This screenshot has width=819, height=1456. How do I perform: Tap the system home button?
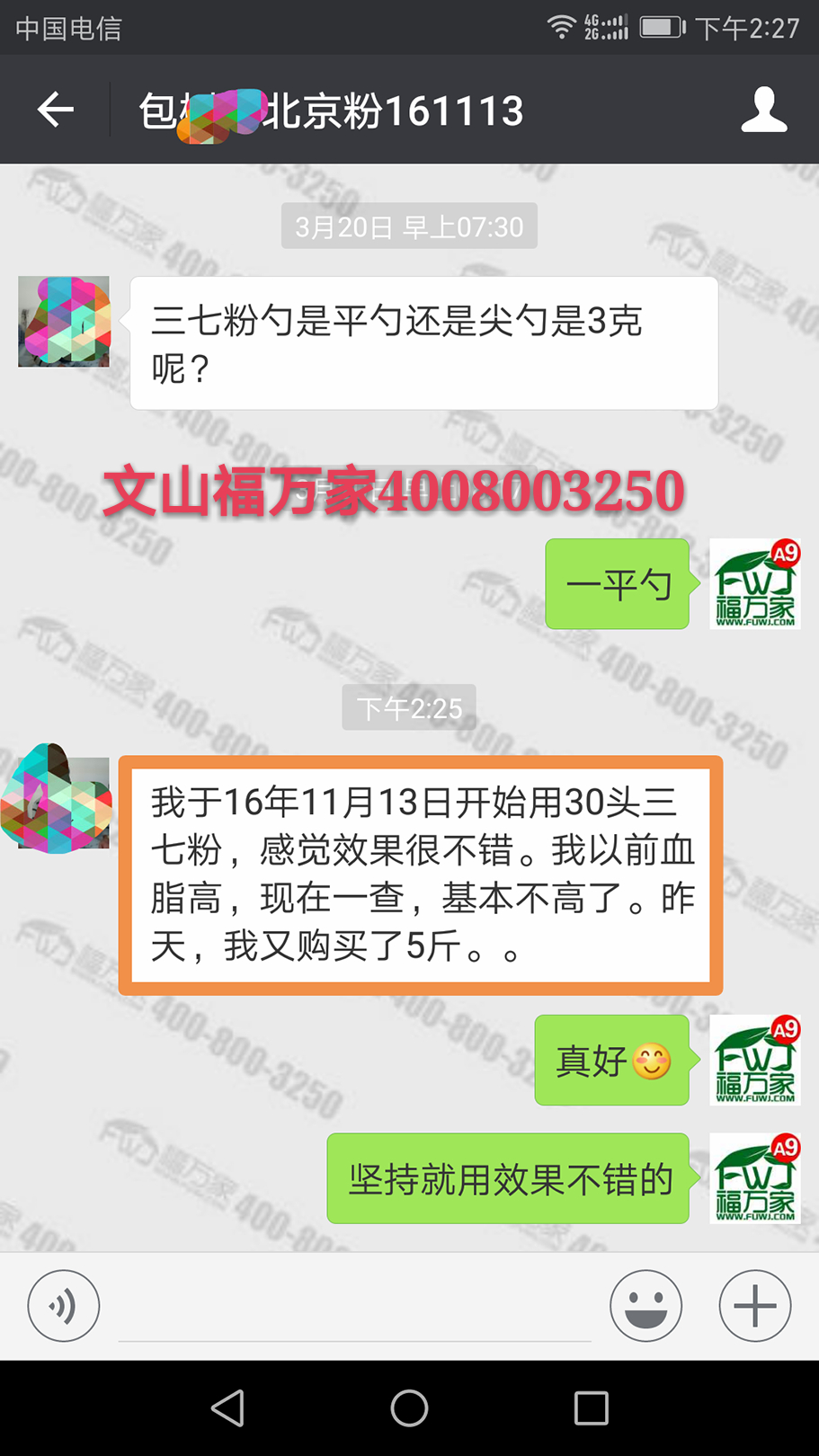pyautogui.click(x=409, y=1407)
